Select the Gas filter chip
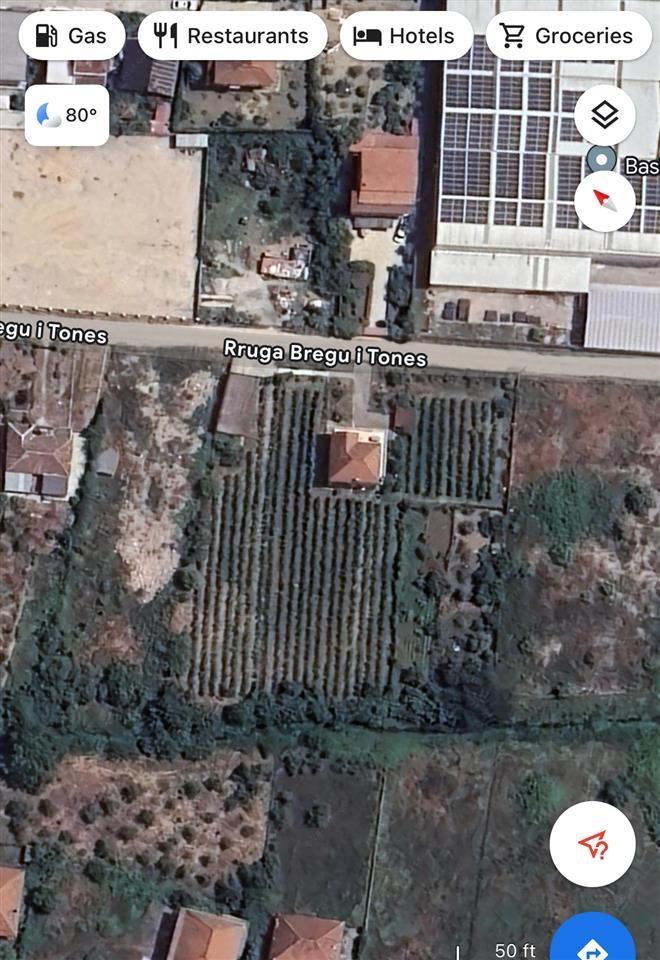The image size is (660, 960). (71, 36)
